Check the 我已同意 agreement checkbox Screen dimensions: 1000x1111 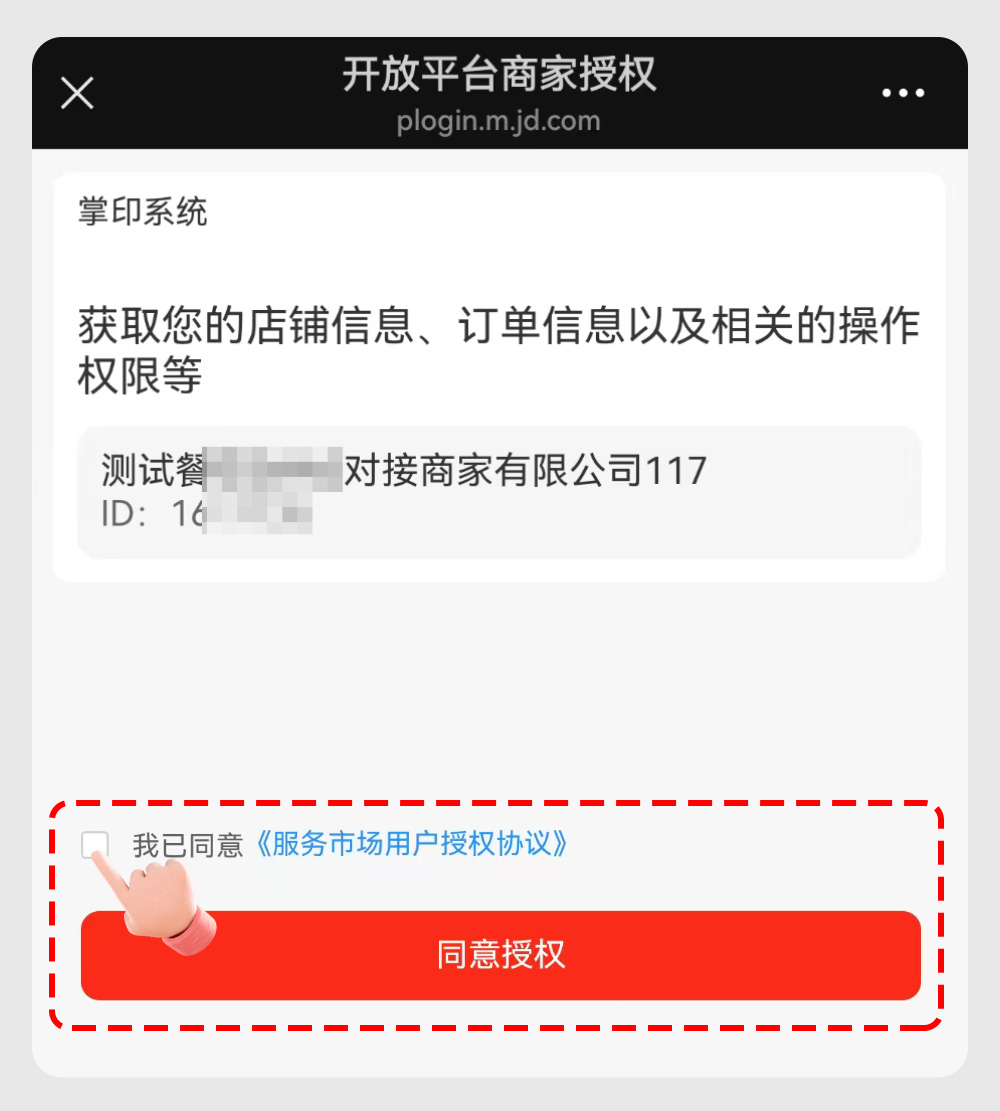95,845
